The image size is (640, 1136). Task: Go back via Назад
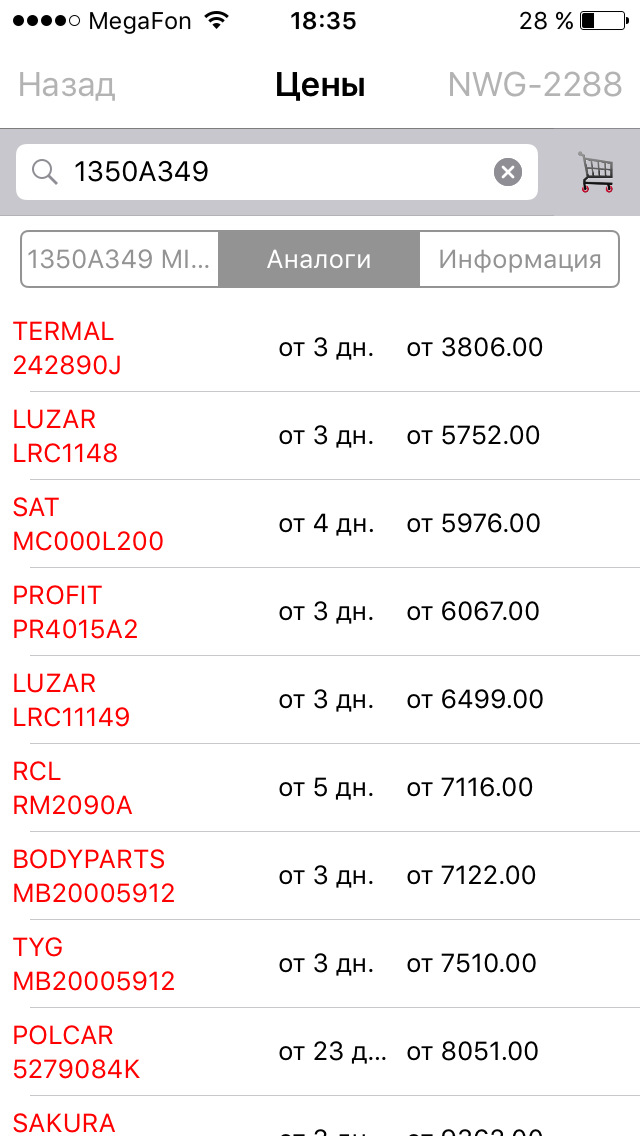click(67, 85)
